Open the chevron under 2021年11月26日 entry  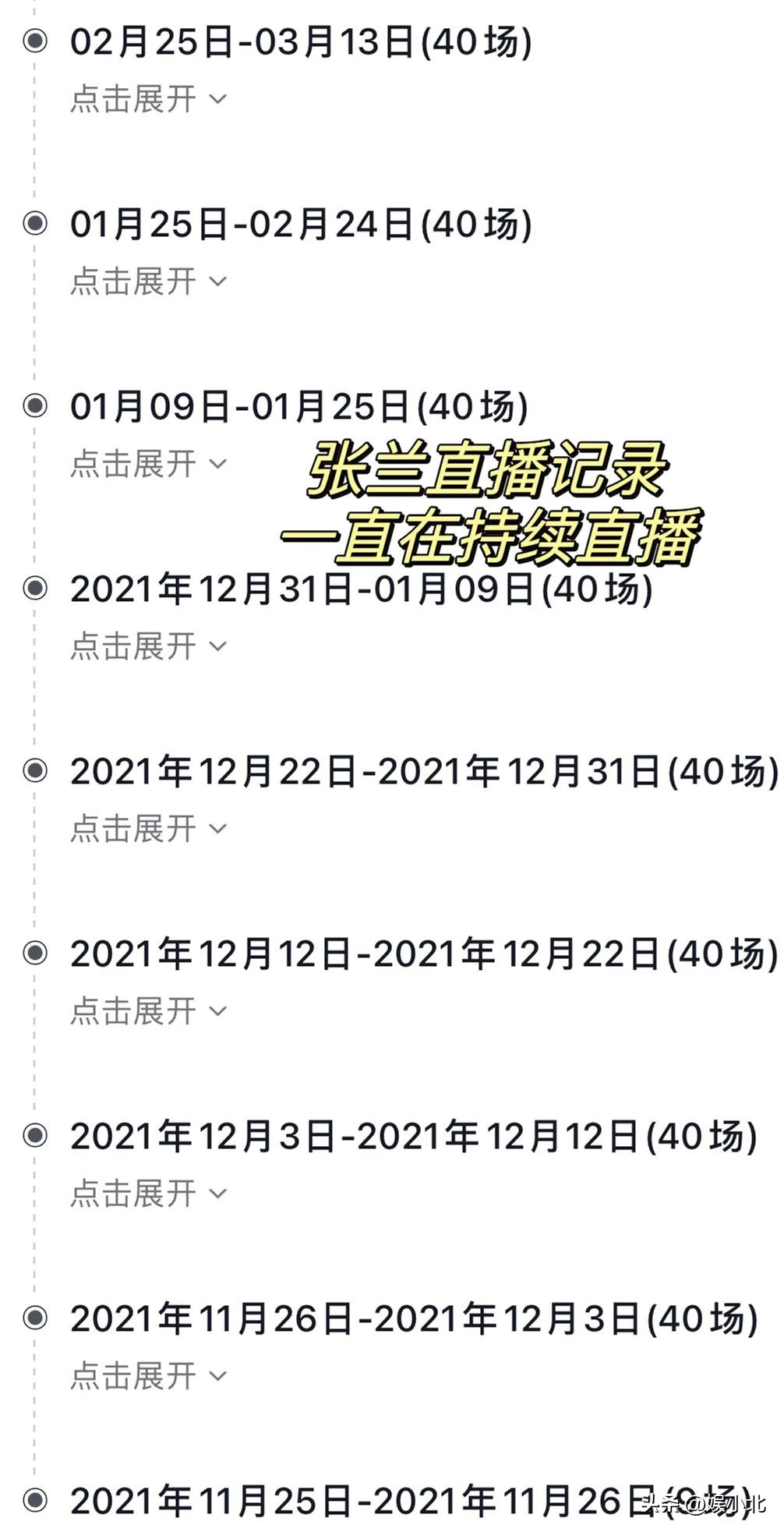[x=217, y=1376]
